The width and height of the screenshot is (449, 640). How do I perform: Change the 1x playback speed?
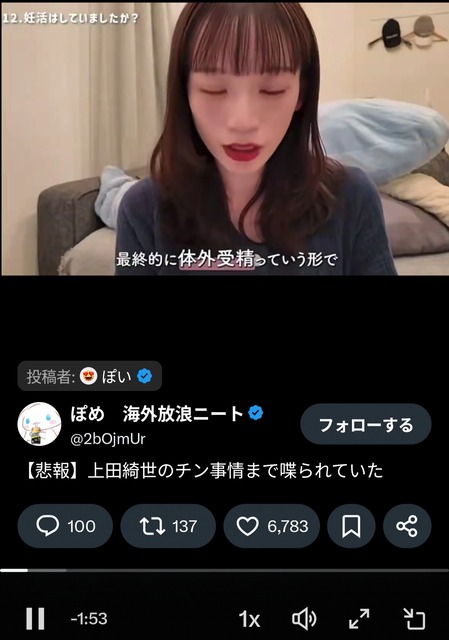(249, 619)
